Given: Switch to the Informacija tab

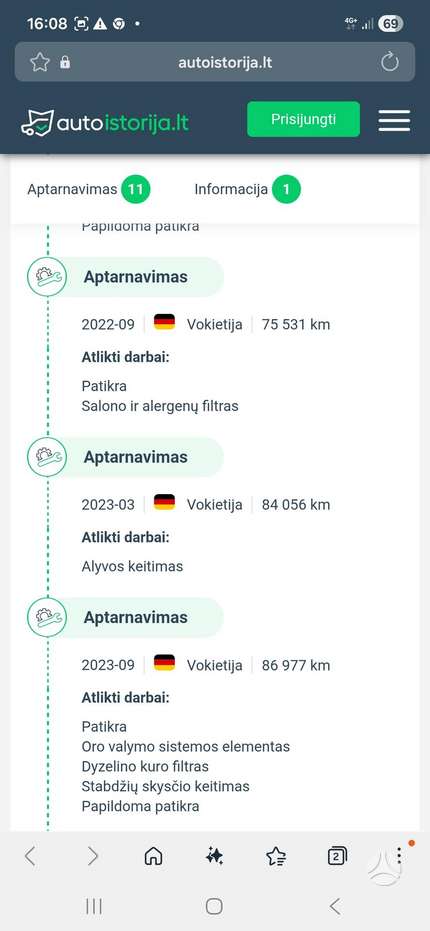Looking at the screenshot, I should (x=247, y=189).
